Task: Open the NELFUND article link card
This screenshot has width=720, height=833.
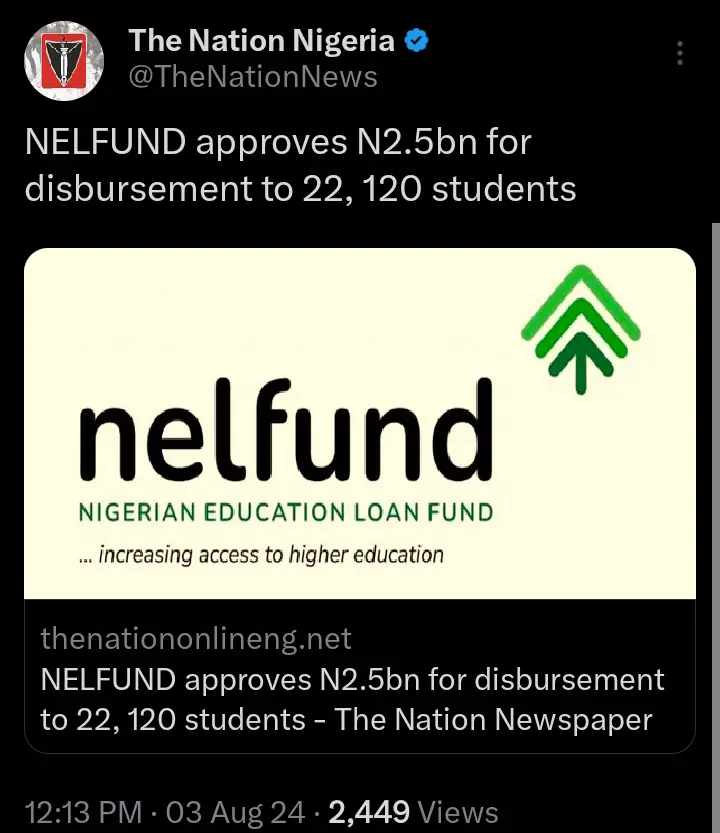Action: 360,500
